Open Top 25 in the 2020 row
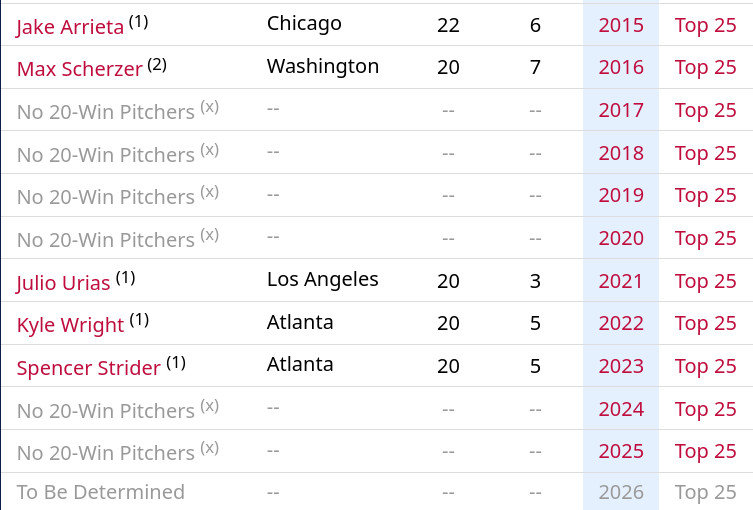This screenshot has height=510, width=753. click(705, 238)
